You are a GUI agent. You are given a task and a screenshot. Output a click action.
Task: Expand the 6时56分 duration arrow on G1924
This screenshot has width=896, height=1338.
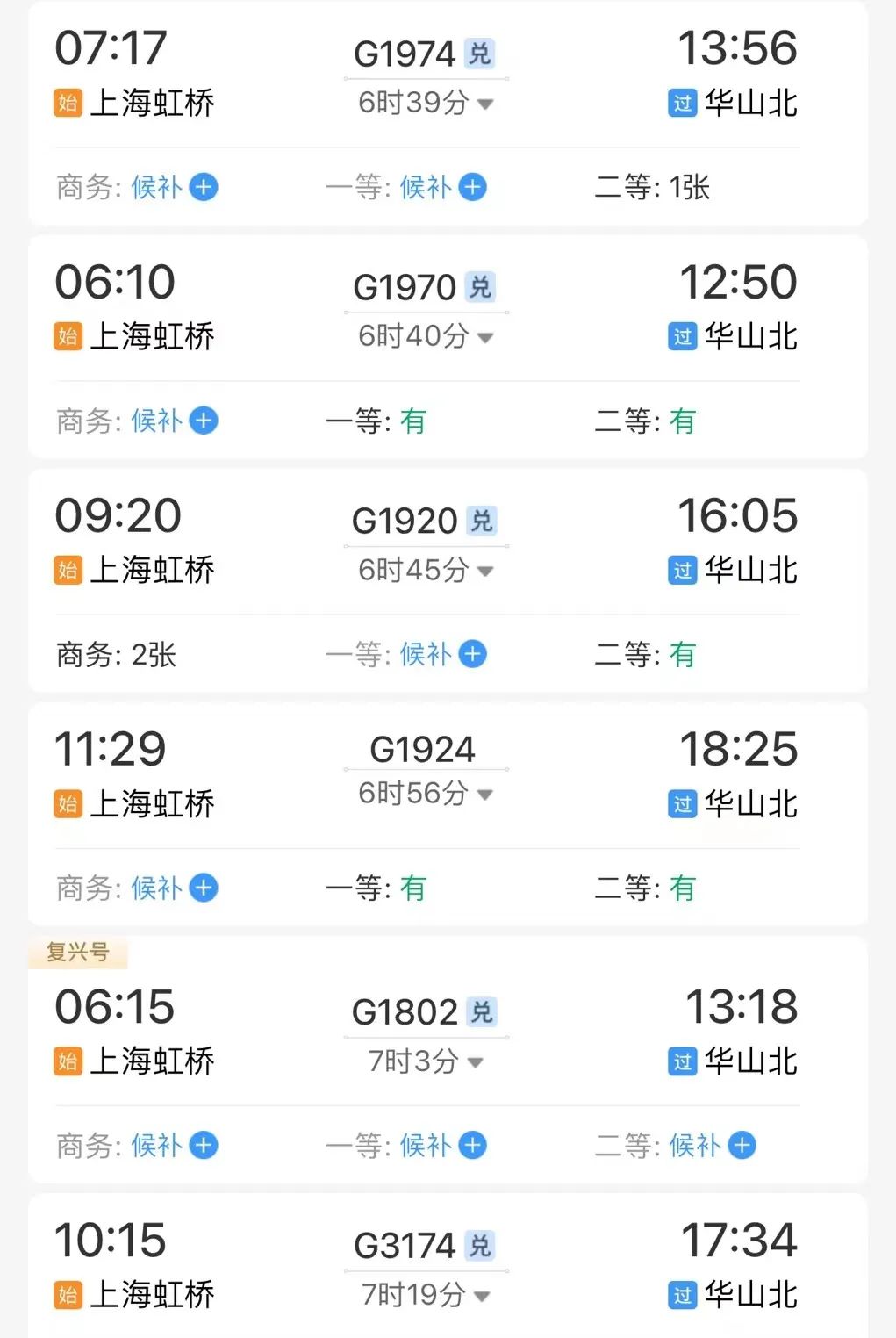pos(484,795)
